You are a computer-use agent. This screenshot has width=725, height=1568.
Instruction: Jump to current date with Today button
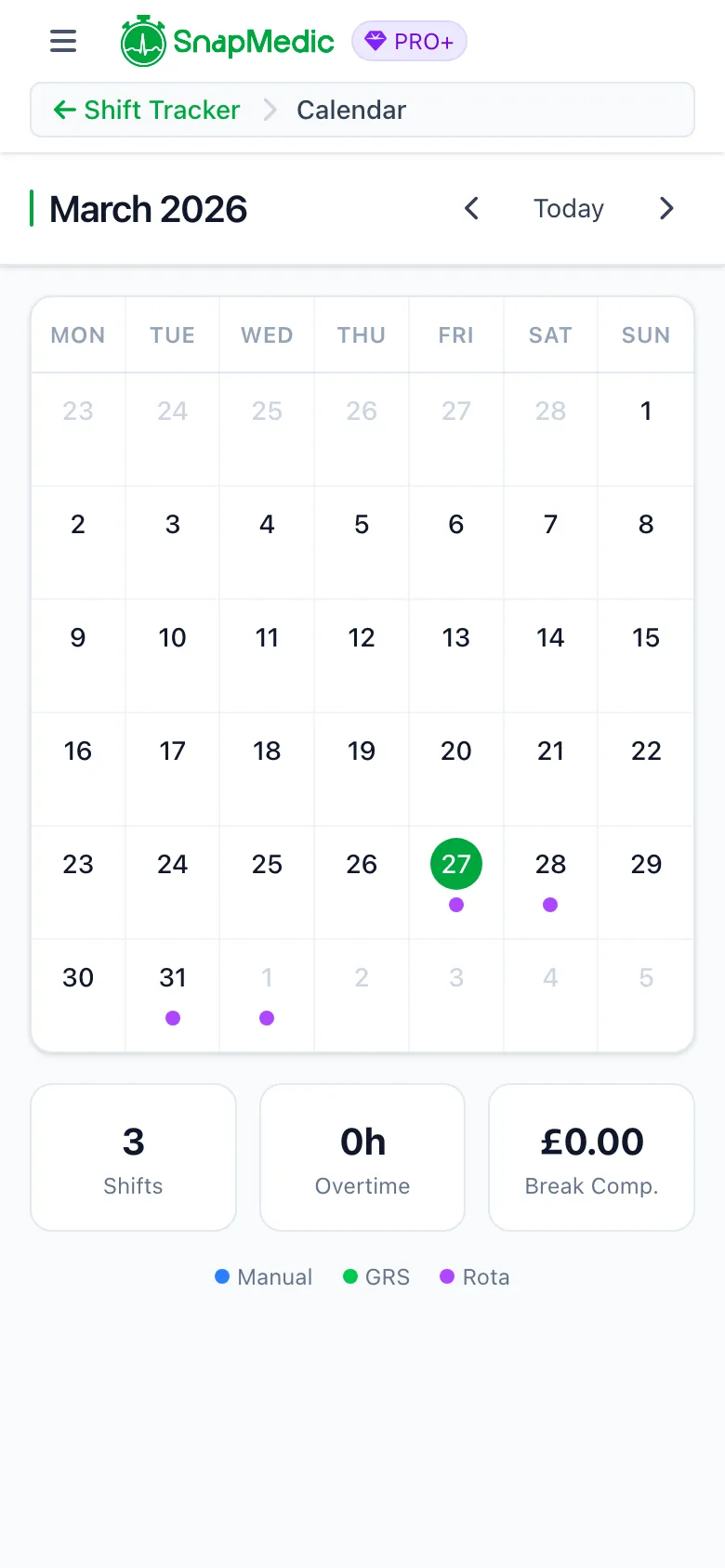point(568,209)
